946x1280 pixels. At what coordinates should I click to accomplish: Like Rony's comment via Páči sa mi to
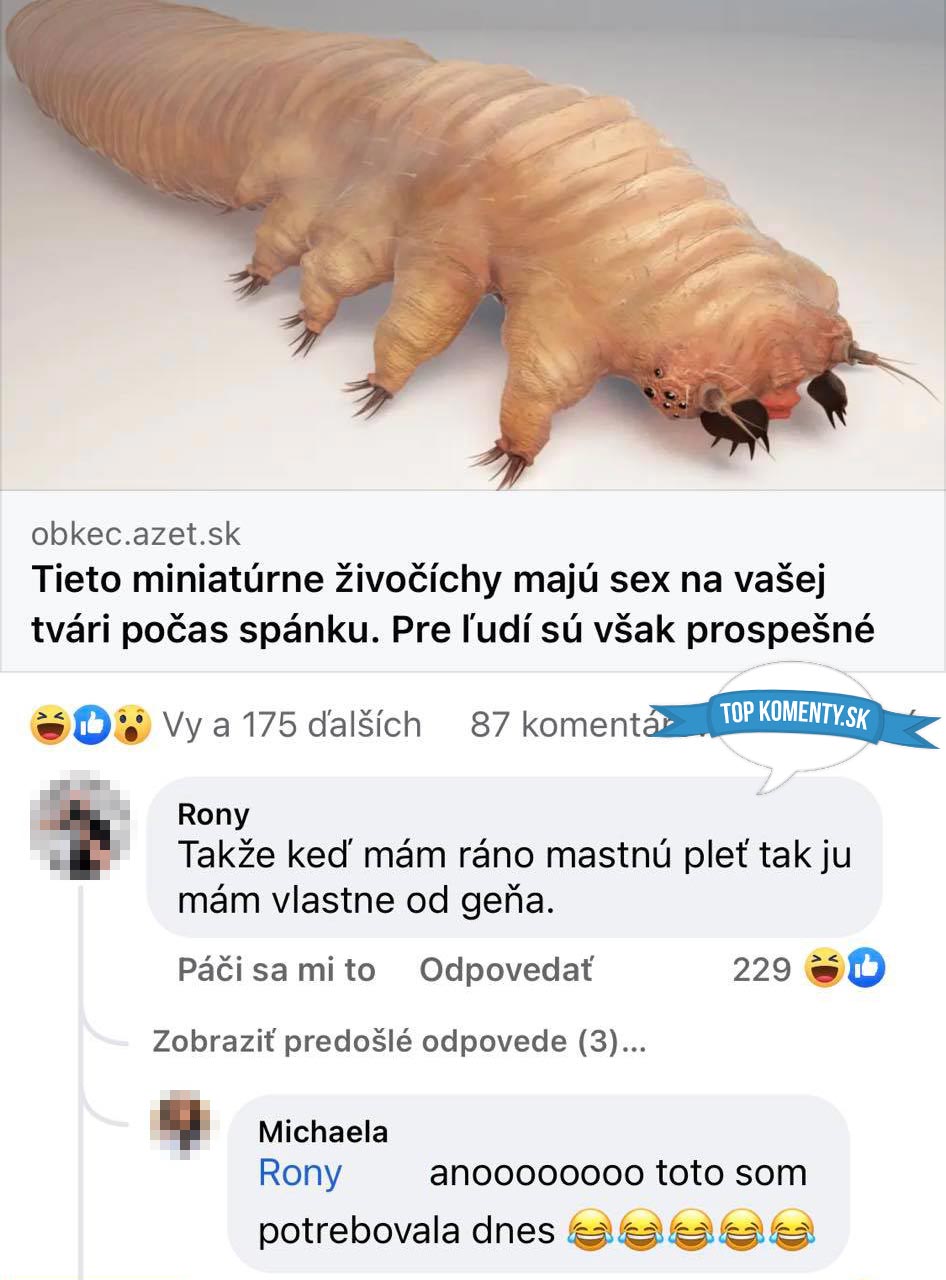click(x=276, y=969)
